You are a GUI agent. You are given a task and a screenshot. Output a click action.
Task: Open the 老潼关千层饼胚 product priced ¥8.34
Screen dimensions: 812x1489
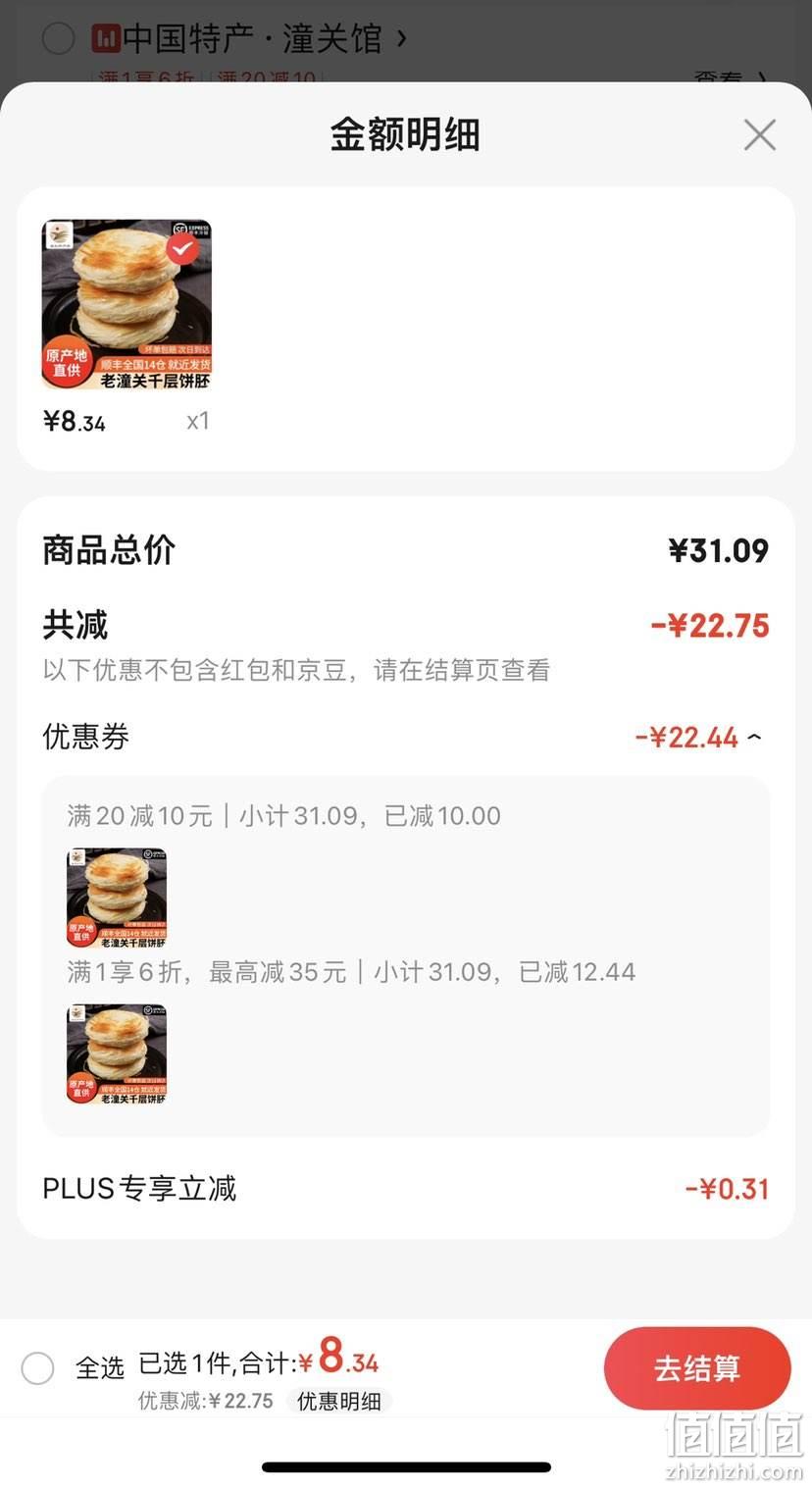pos(127,305)
